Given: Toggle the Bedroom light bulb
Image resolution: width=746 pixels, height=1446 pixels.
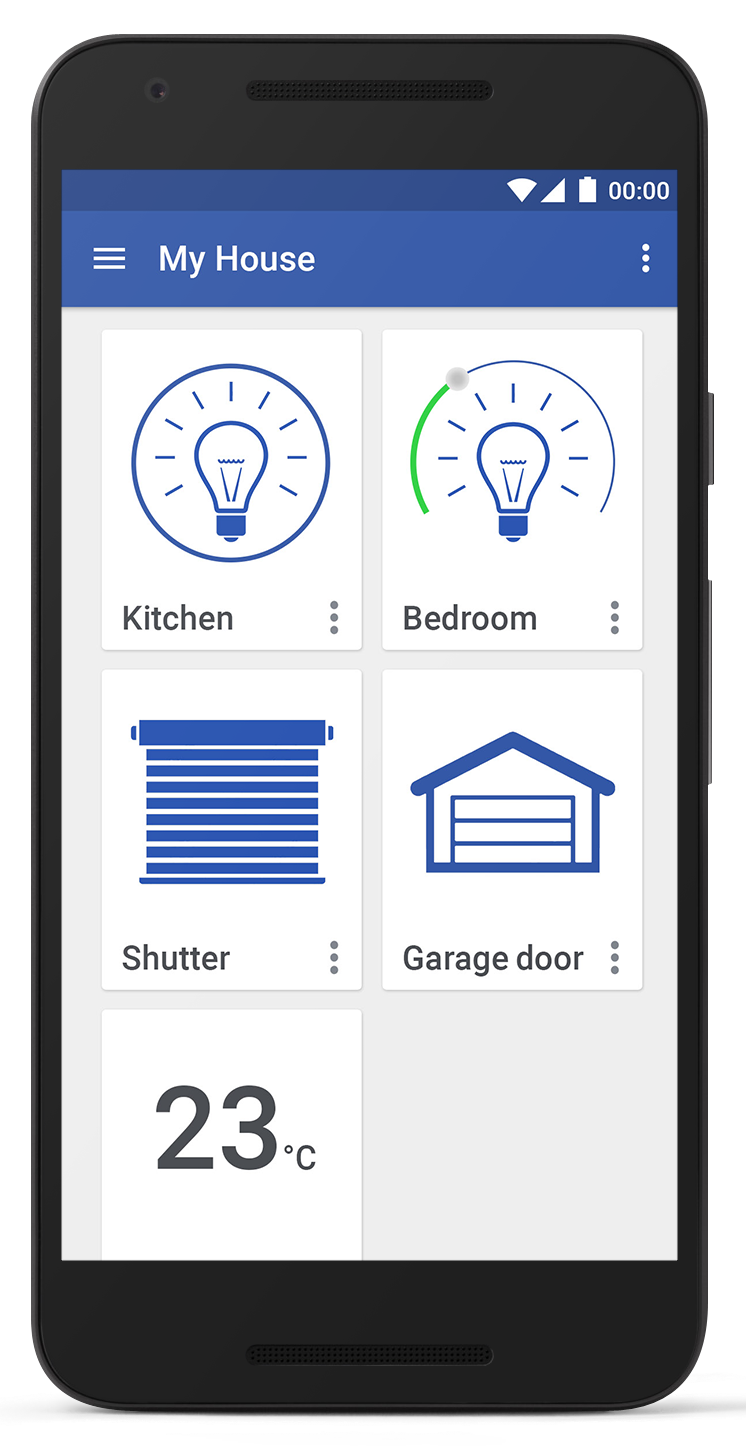Looking at the screenshot, I should (x=512, y=472).
